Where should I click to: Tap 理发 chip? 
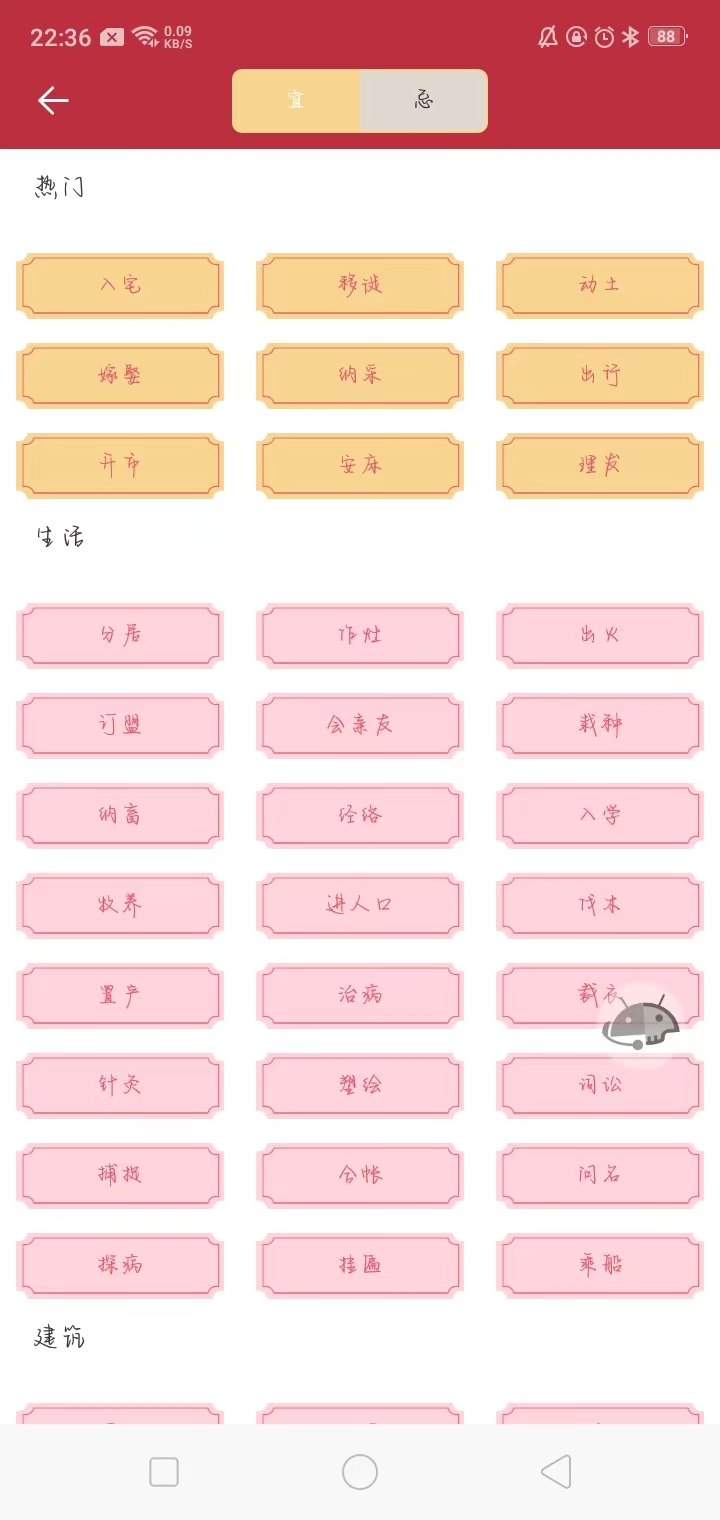(600, 465)
